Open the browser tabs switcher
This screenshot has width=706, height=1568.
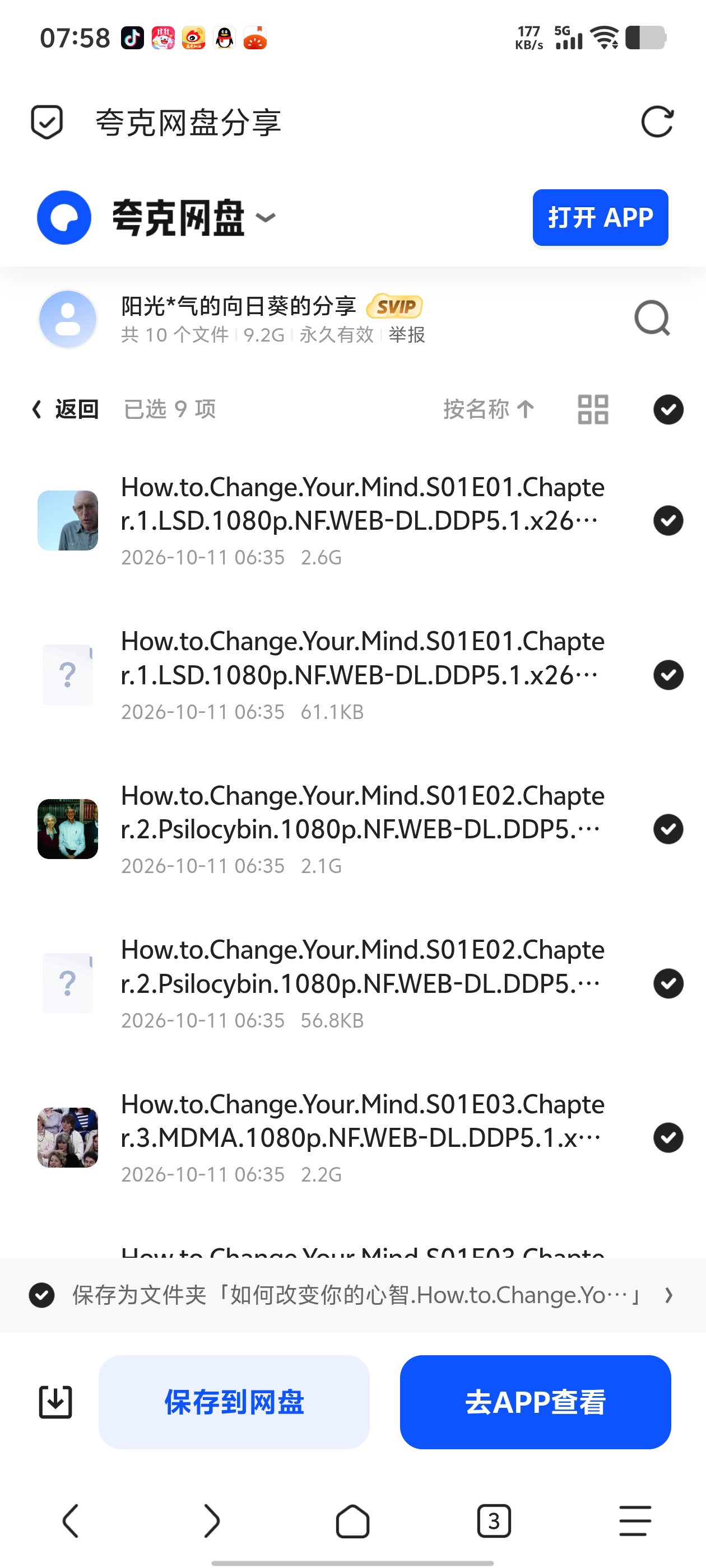coord(494,1521)
